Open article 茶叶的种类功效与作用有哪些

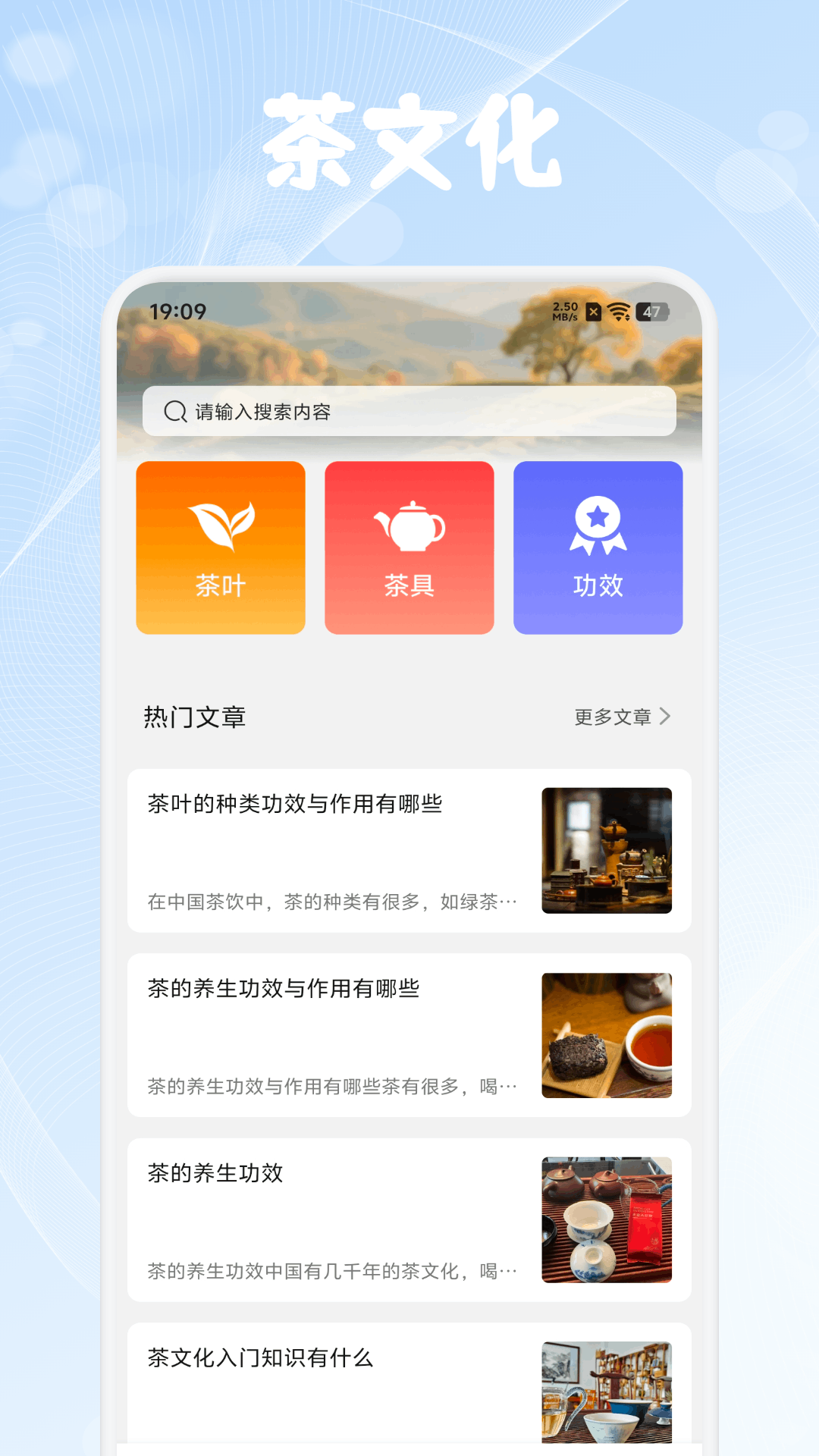409,852
